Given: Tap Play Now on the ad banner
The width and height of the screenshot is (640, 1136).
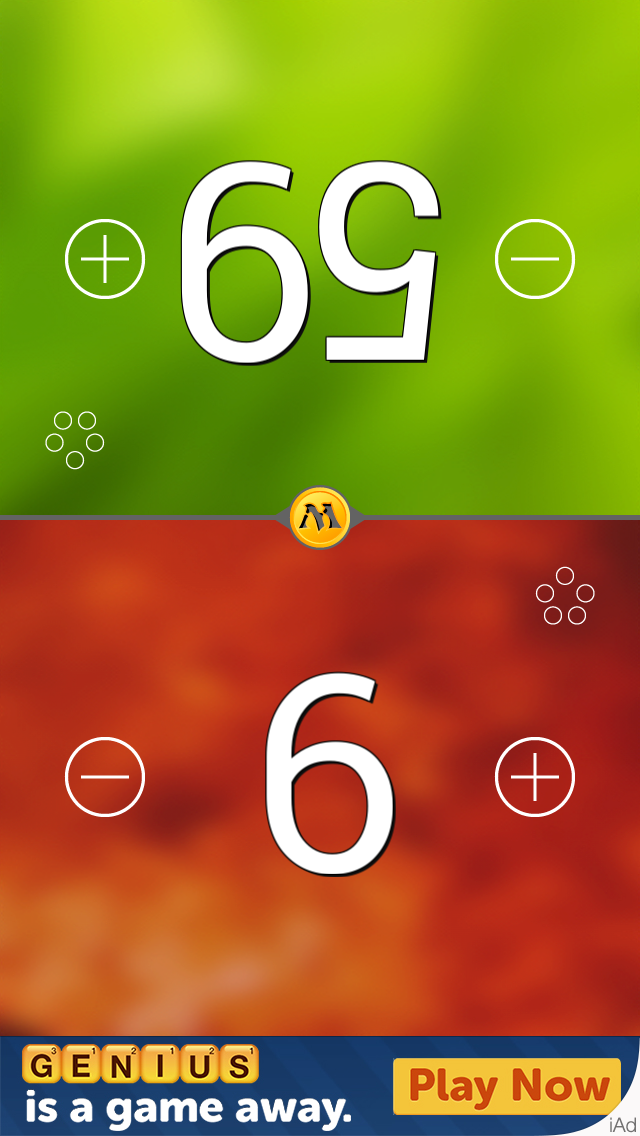Looking at the screenshot, I should tap(507, 1086).
